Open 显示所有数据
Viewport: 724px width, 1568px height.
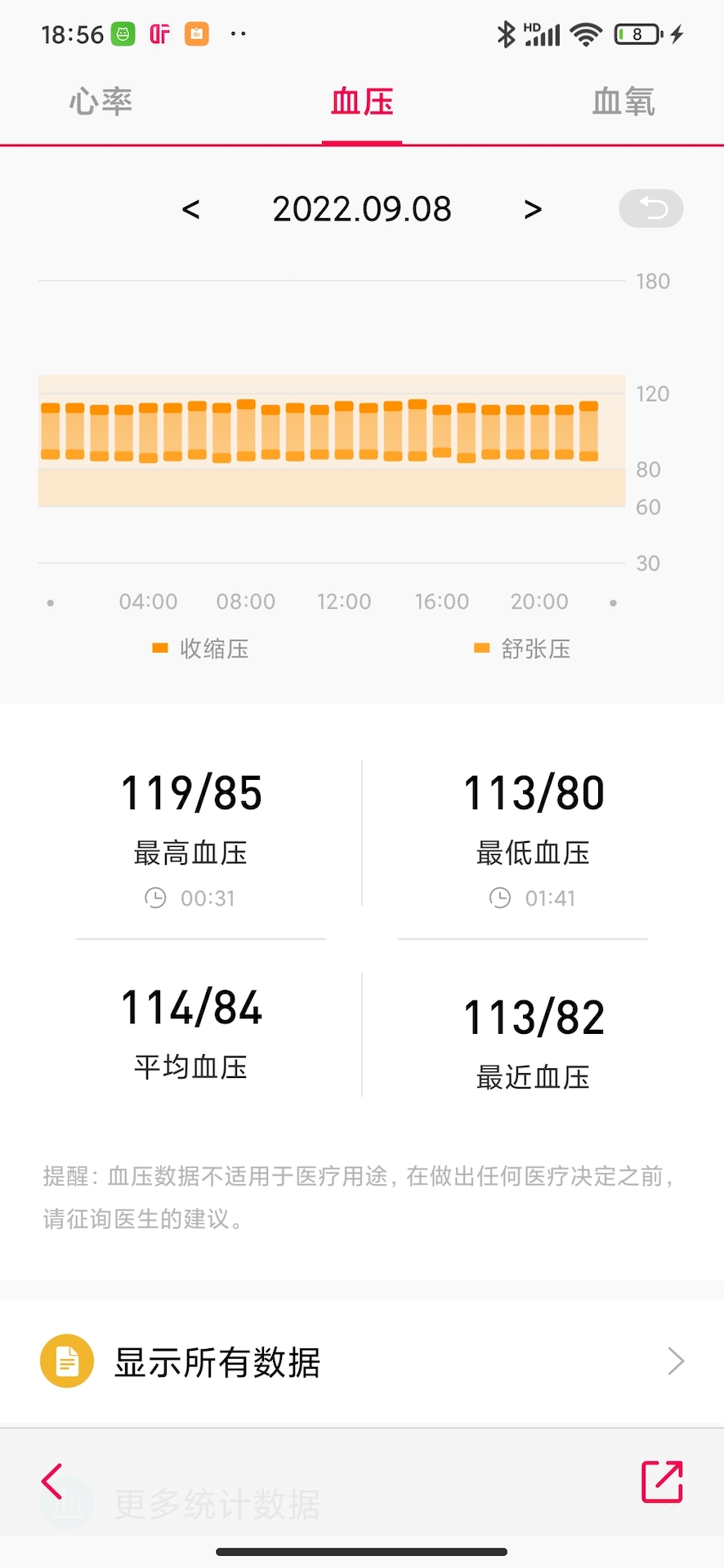click(216, 1361)
